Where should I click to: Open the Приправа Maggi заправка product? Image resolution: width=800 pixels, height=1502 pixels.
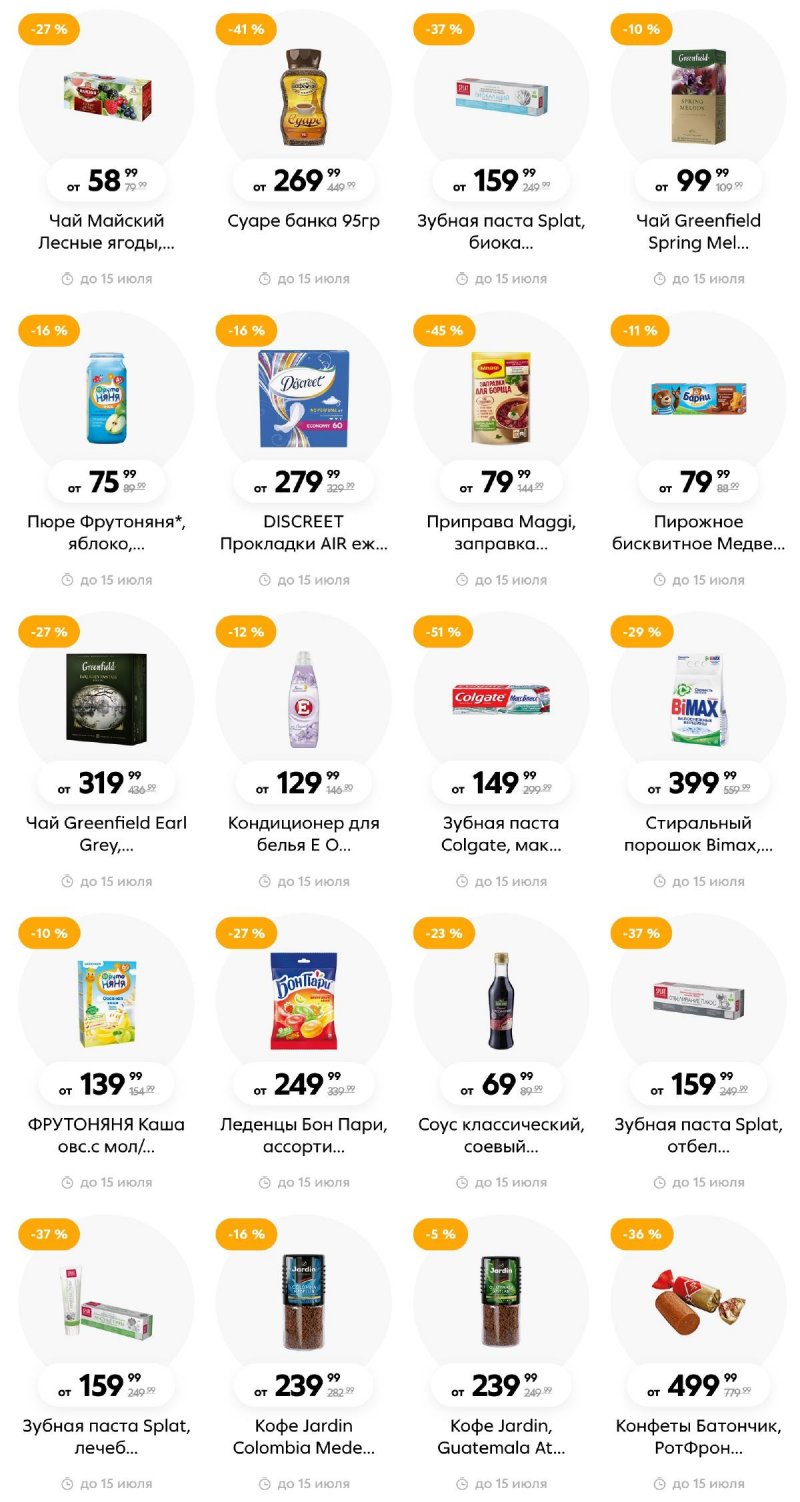(500, 398)
